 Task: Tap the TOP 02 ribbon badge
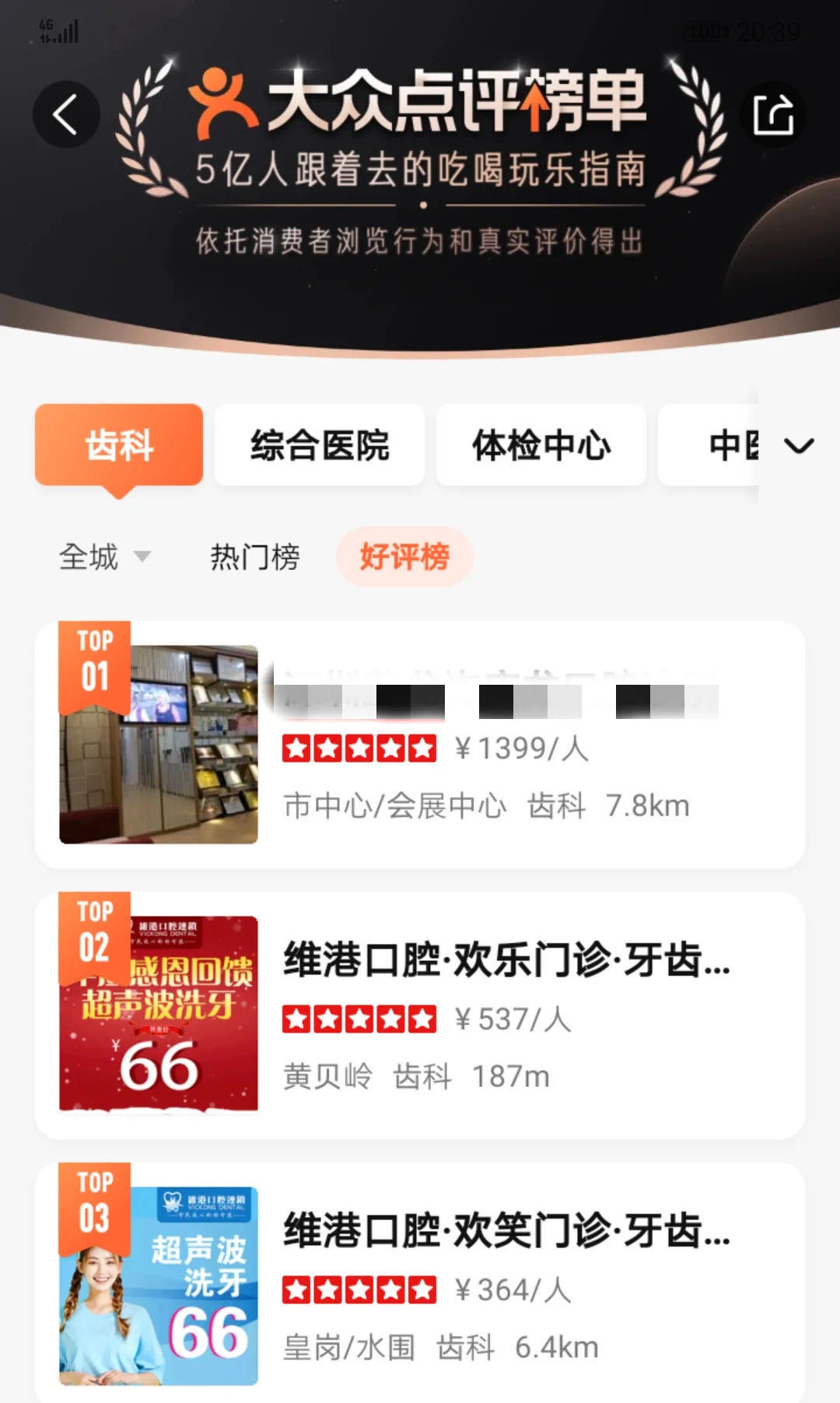[x=95, y=931]
